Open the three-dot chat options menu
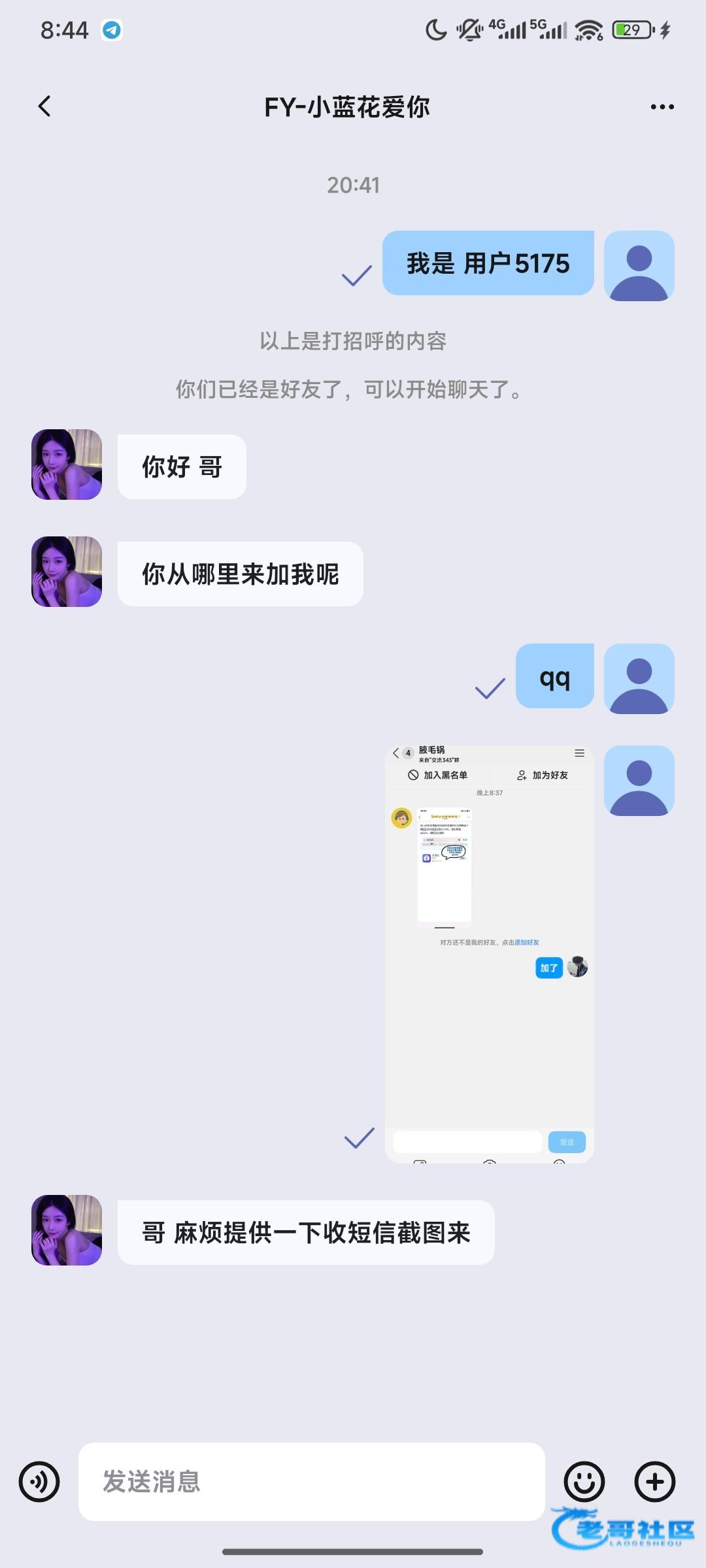Viewport: 706px width, 1568px height. click(662, 106)
